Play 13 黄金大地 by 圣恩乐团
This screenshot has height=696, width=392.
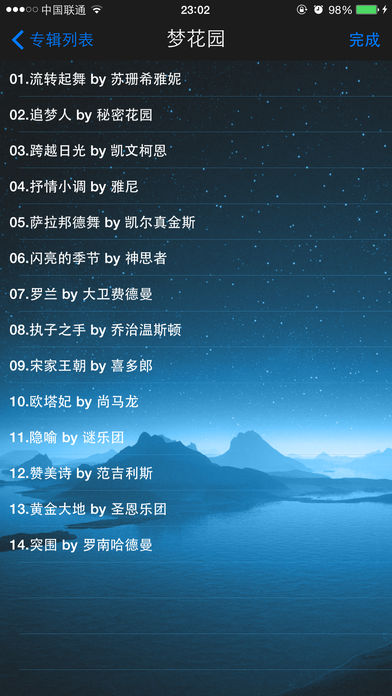196,509
